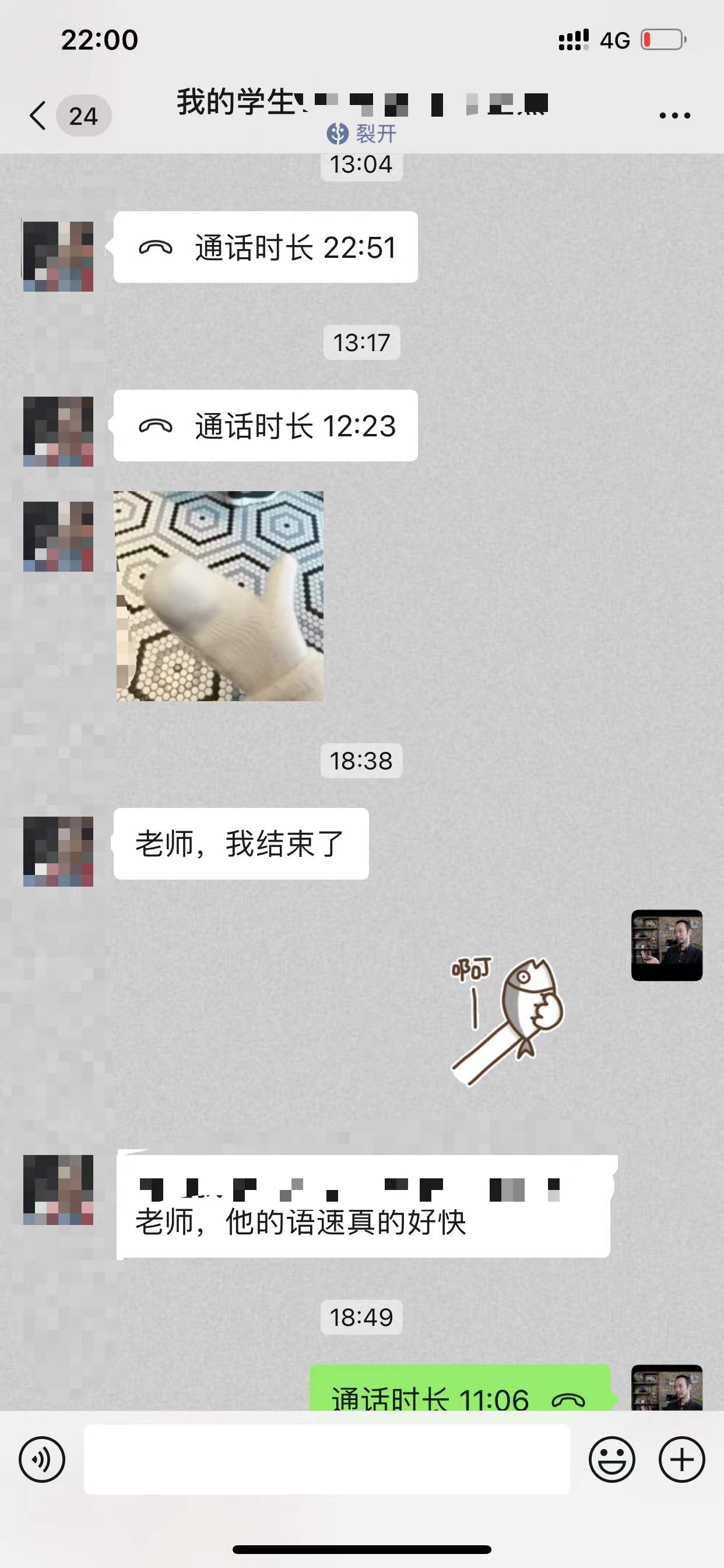
Task: Call back from the 22:51 call record
Action: pyautogui.click(x=265, y=247)
